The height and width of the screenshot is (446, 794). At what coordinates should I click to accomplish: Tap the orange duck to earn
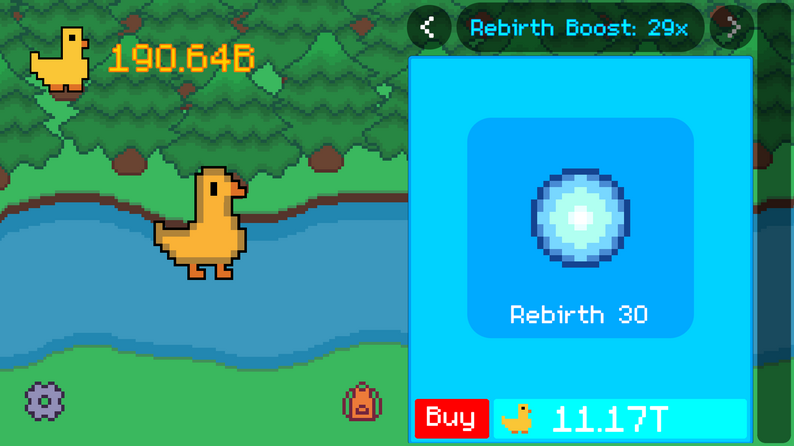203,223
